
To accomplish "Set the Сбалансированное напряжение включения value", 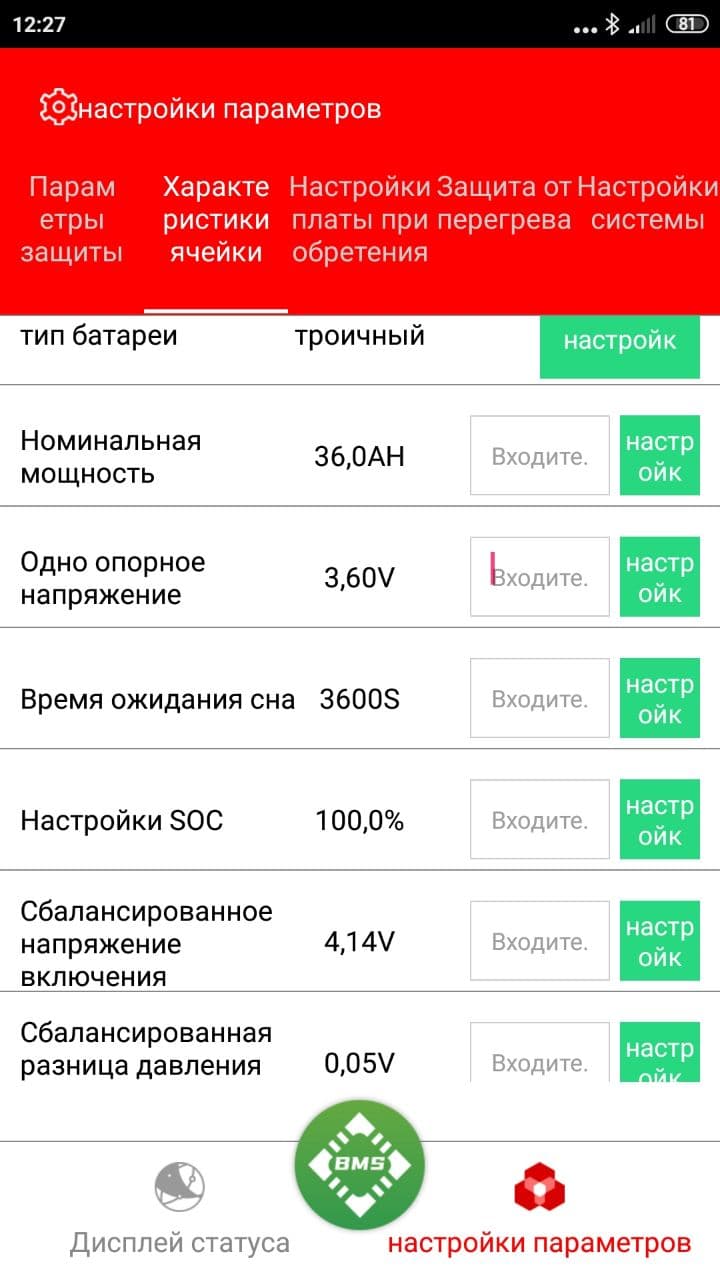I will (x=659, y=941).
